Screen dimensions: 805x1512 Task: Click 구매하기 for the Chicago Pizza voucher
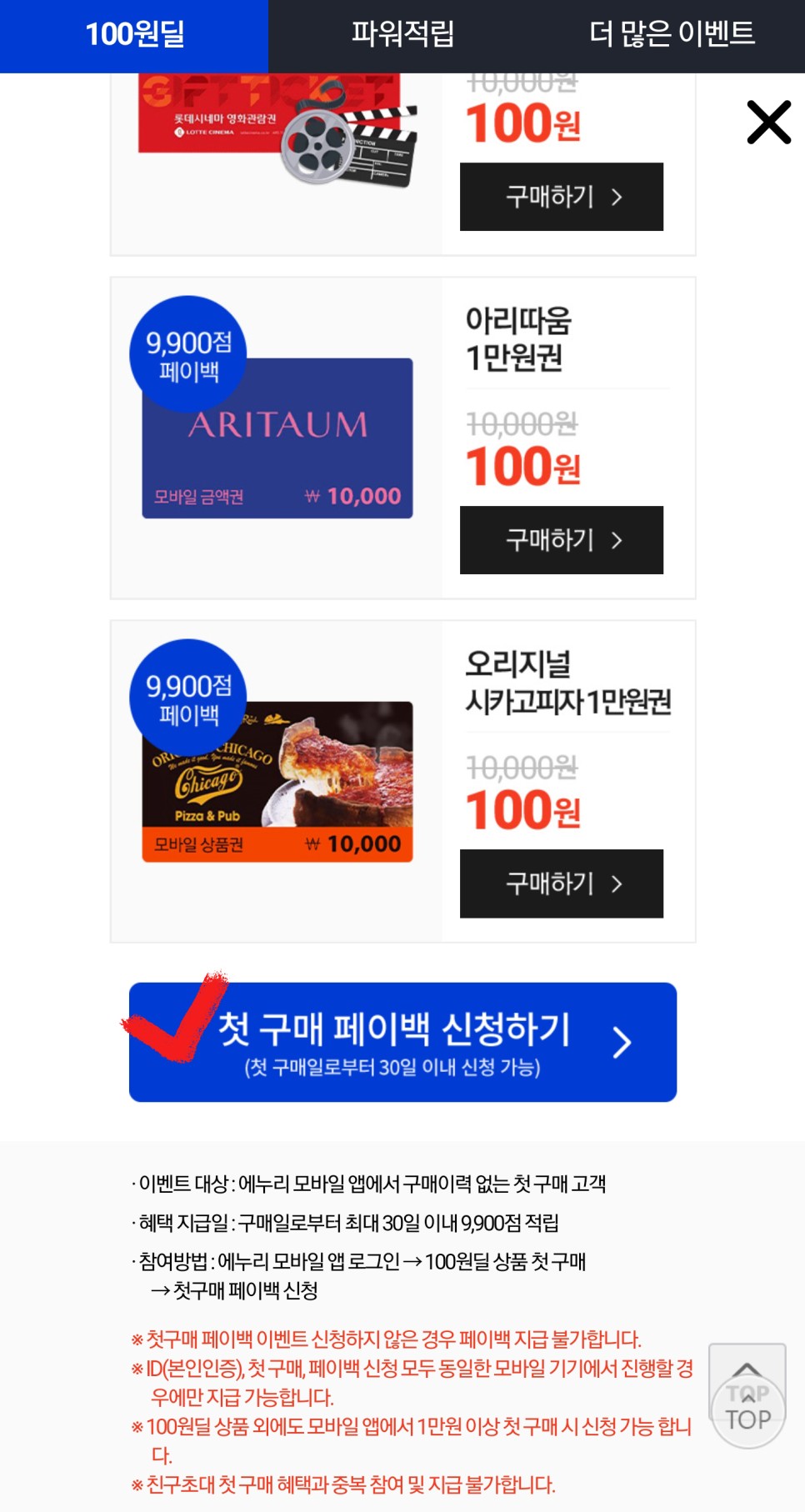tap(561, 884)
